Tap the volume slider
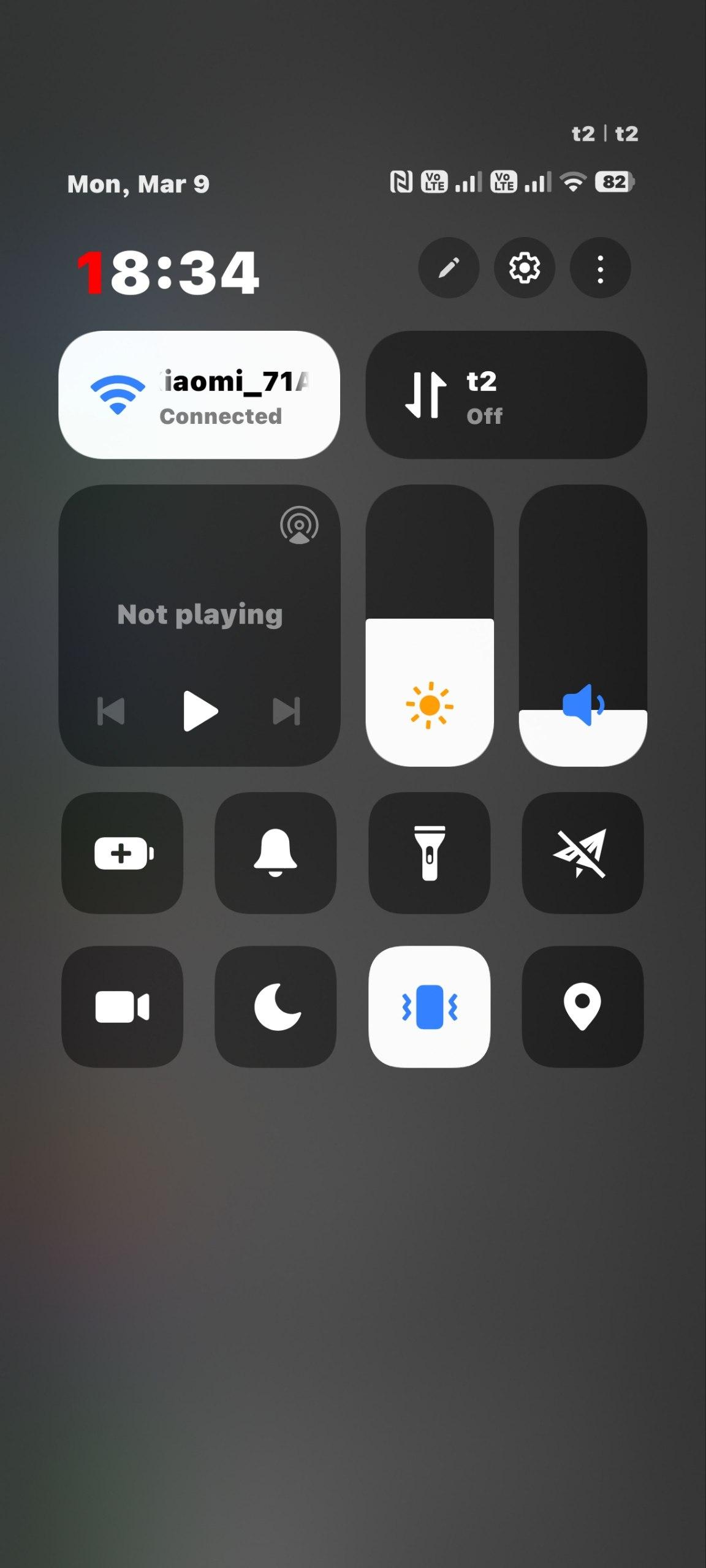This screenshot has width=706, height=1568. pos(583,625)
